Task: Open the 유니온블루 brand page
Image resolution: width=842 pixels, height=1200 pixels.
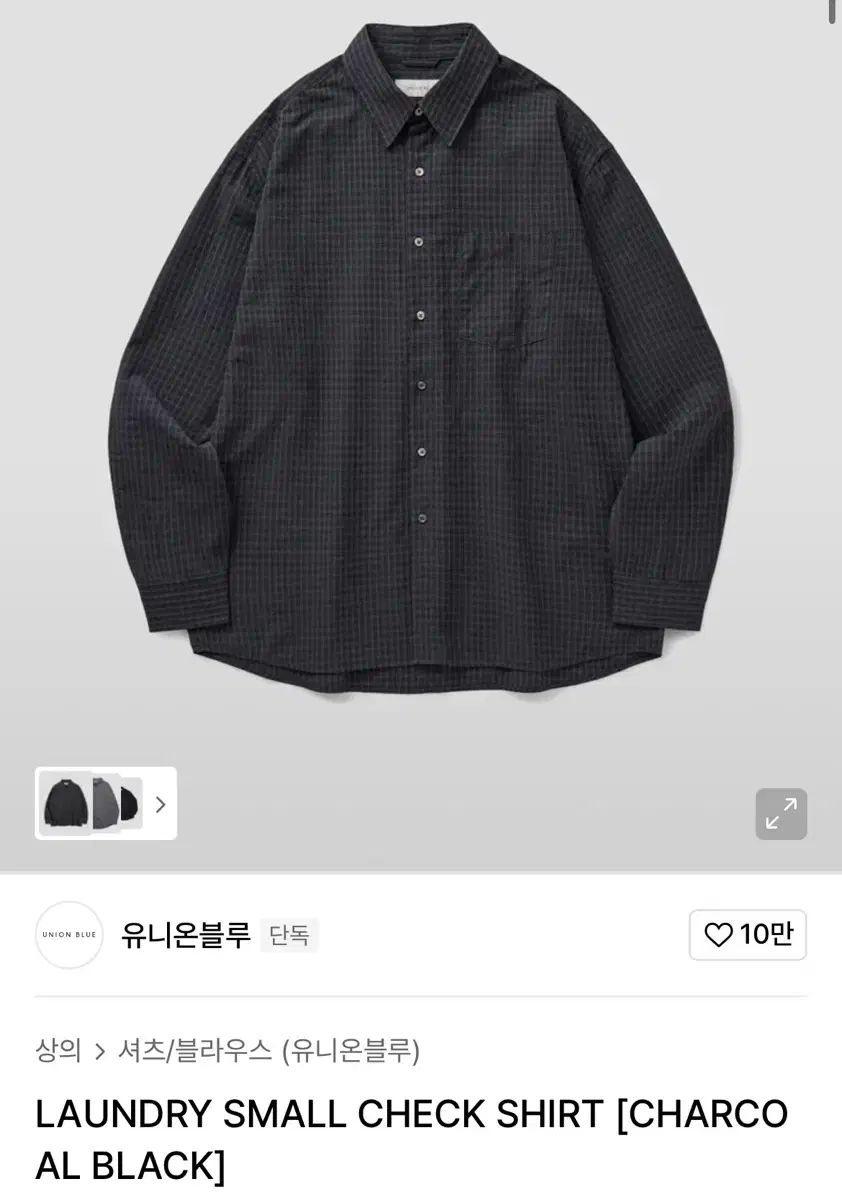Action: tap(183, 935)
